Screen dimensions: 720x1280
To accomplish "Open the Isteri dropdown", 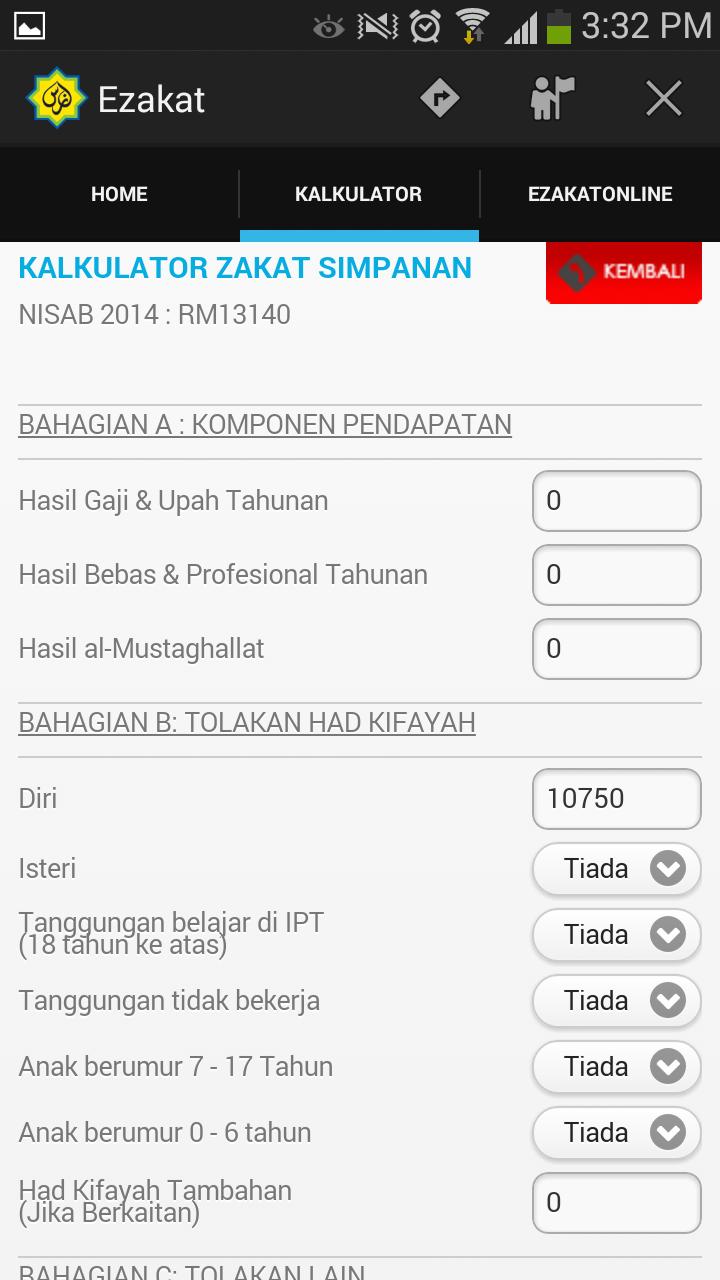I will 616,868.
